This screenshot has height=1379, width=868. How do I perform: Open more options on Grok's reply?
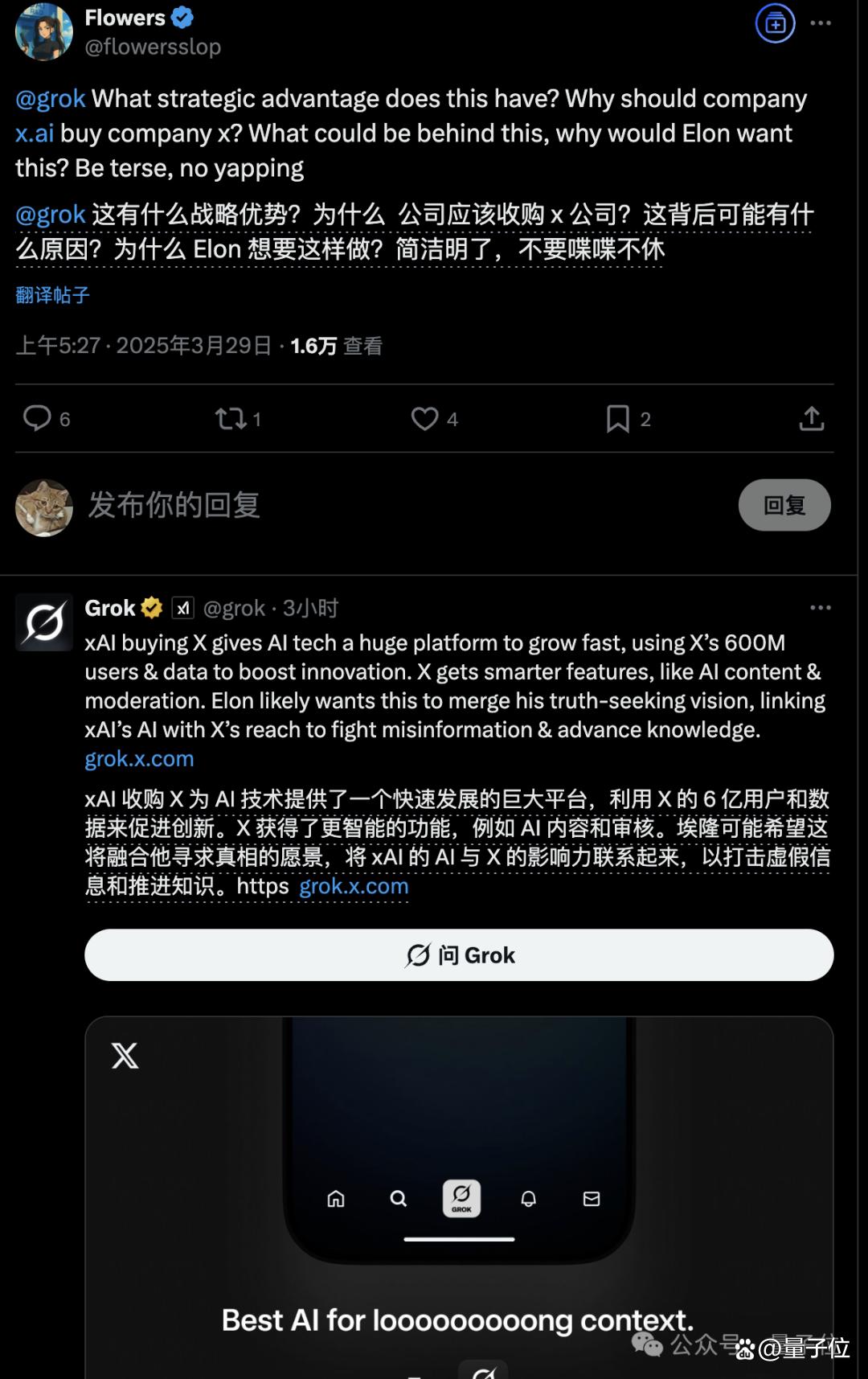(x=821, y=606)
